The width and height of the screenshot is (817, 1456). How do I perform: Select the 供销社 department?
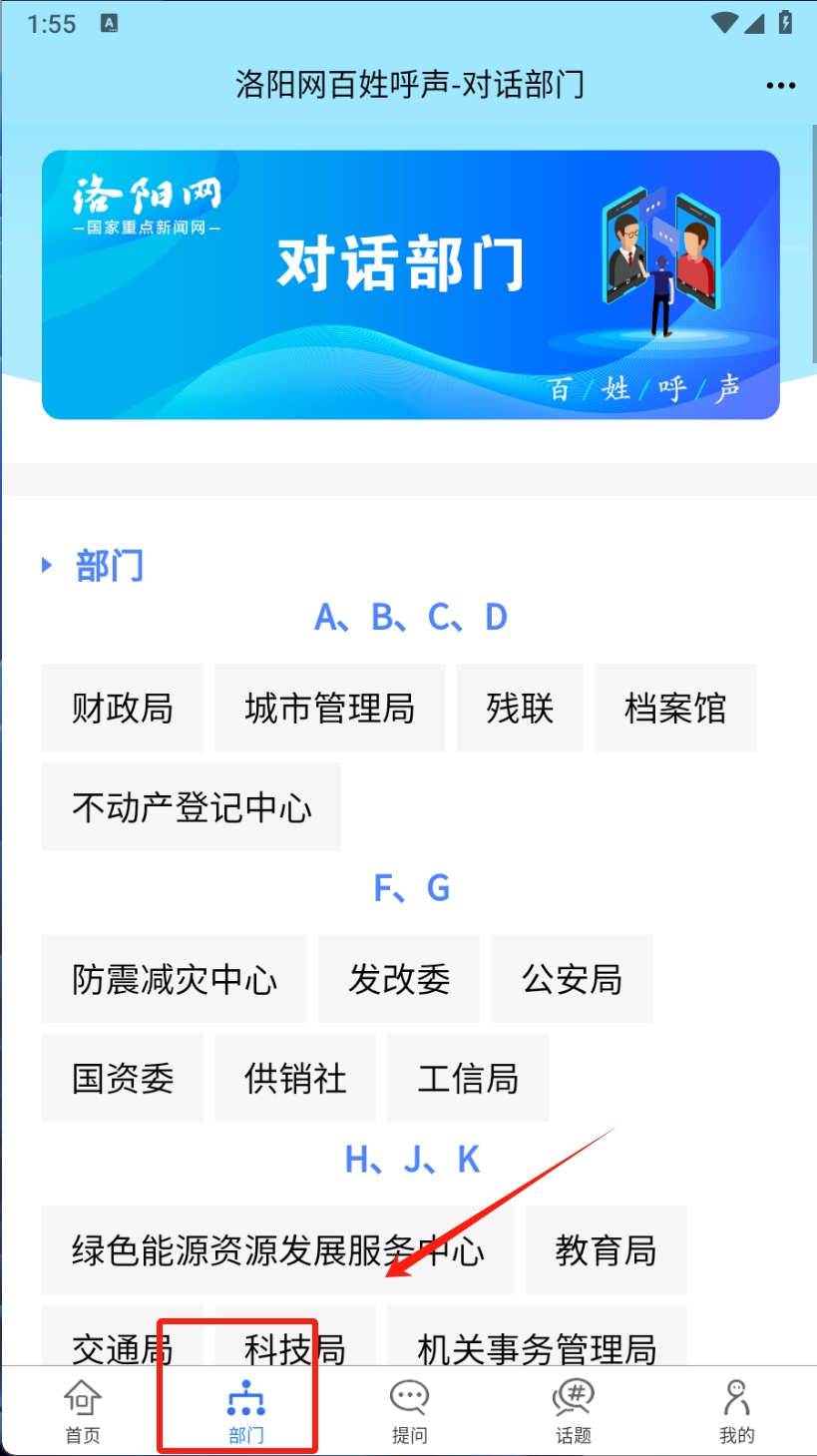tap(294, 1079)
